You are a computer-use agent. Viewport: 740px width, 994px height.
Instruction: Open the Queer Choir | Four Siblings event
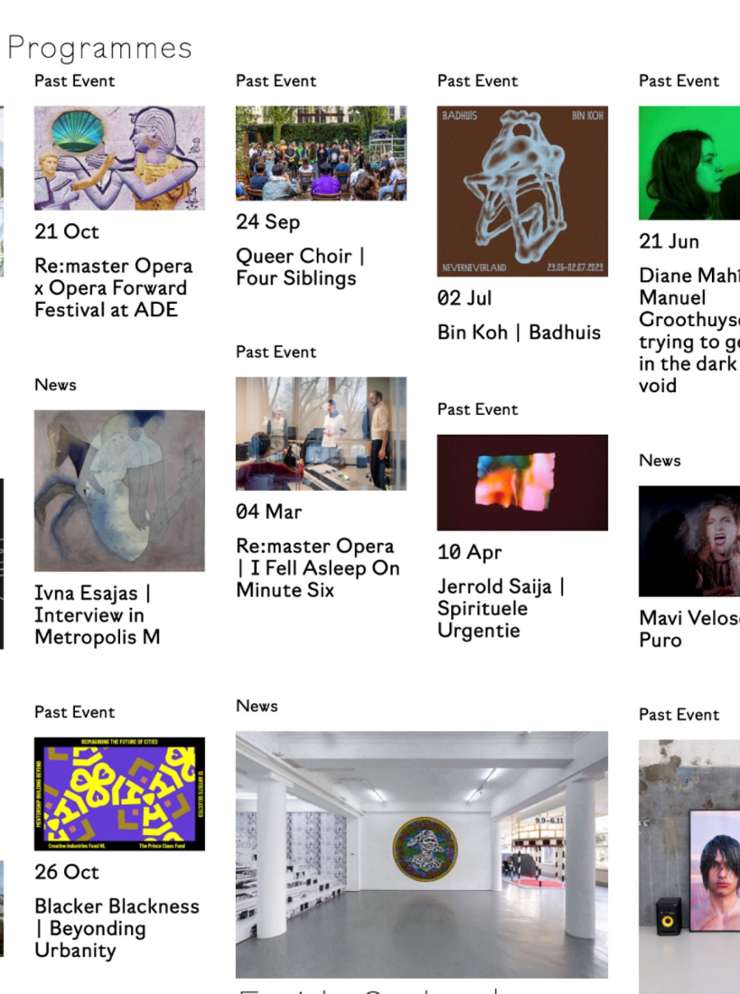coord(321,153)
